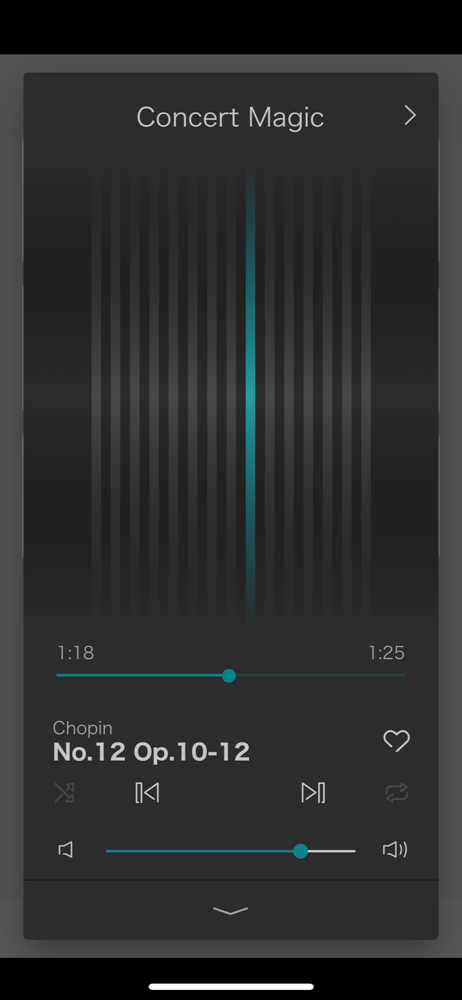Tap the volume slider
The image size is (462, 1000).
click(x=230, y=851)
